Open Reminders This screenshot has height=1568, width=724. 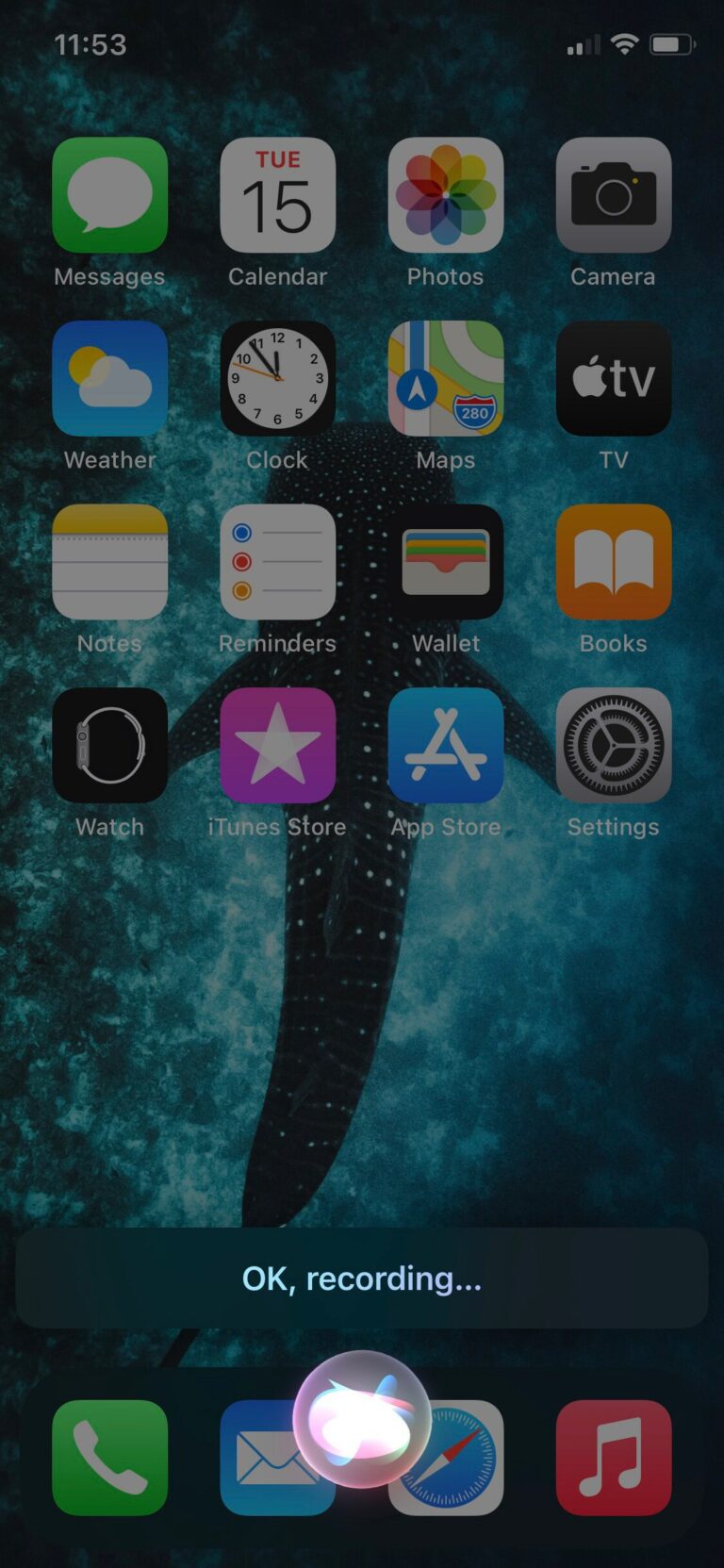(277, 562)
